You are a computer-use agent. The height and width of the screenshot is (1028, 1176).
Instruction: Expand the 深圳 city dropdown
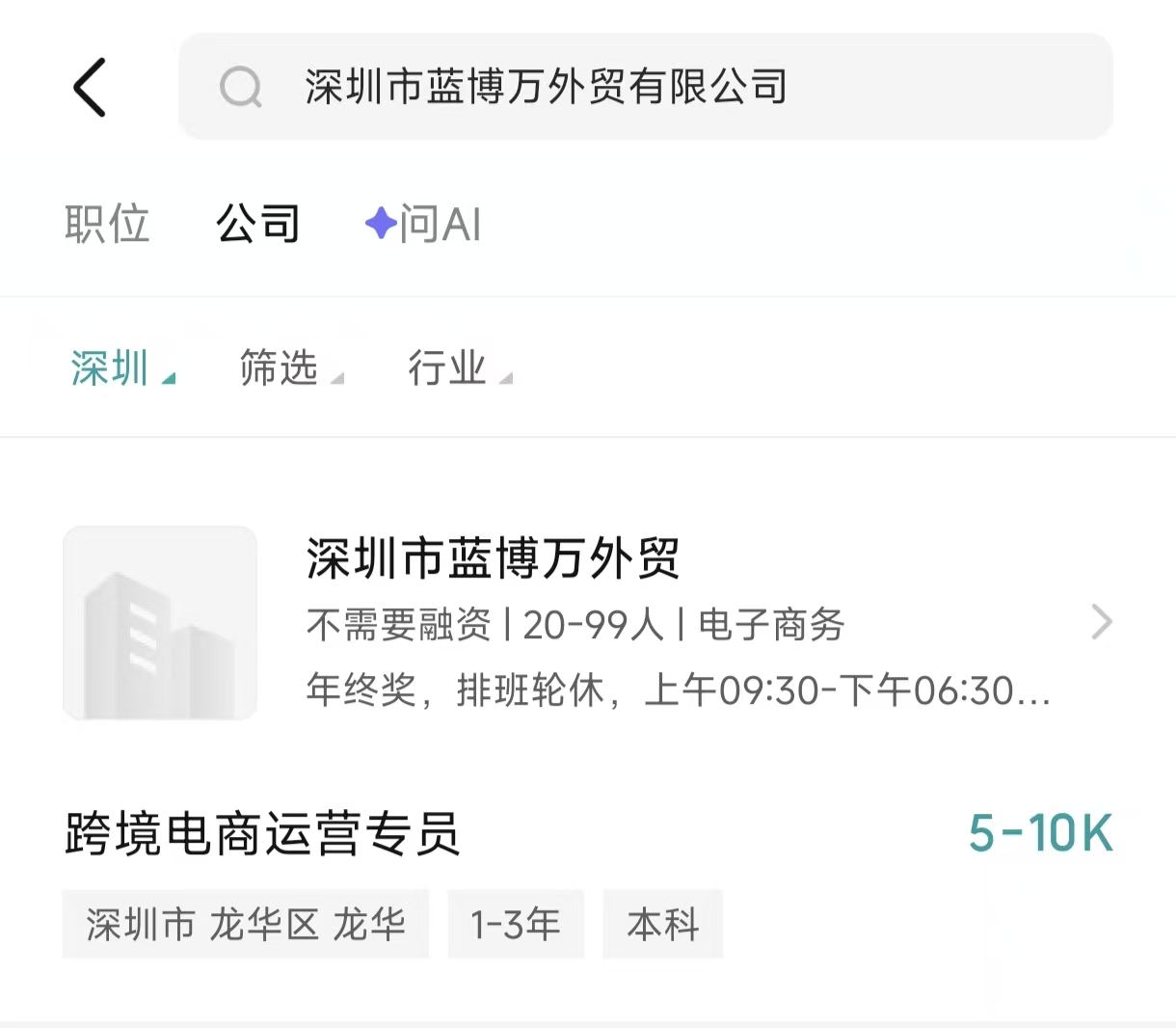click(x=121, y=368)
